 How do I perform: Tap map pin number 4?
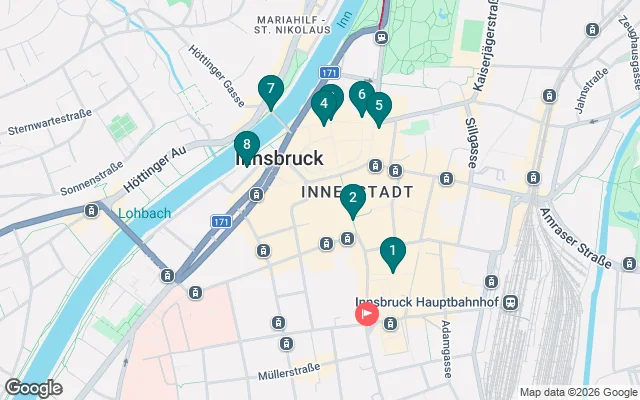[323, 103]
